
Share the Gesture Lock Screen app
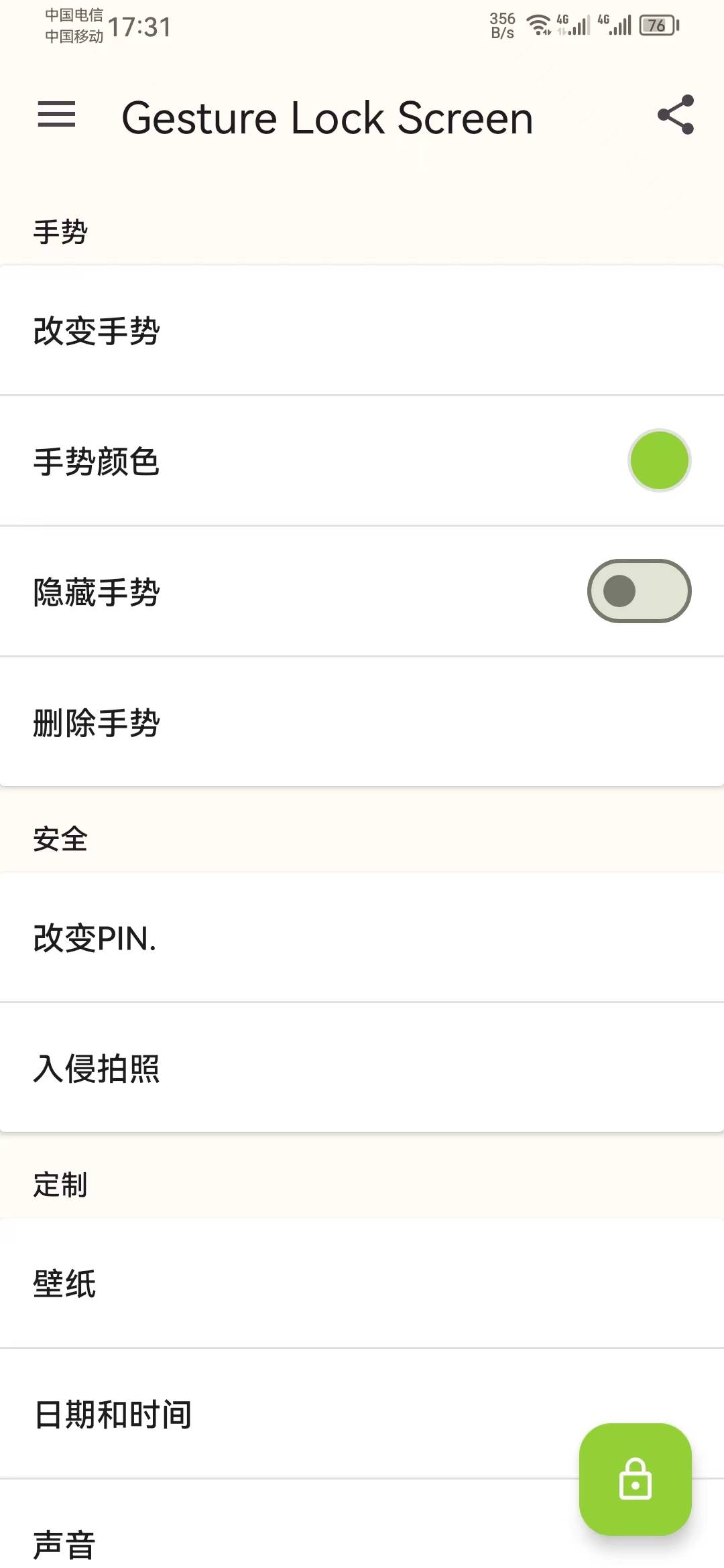(x=675, y=115)
